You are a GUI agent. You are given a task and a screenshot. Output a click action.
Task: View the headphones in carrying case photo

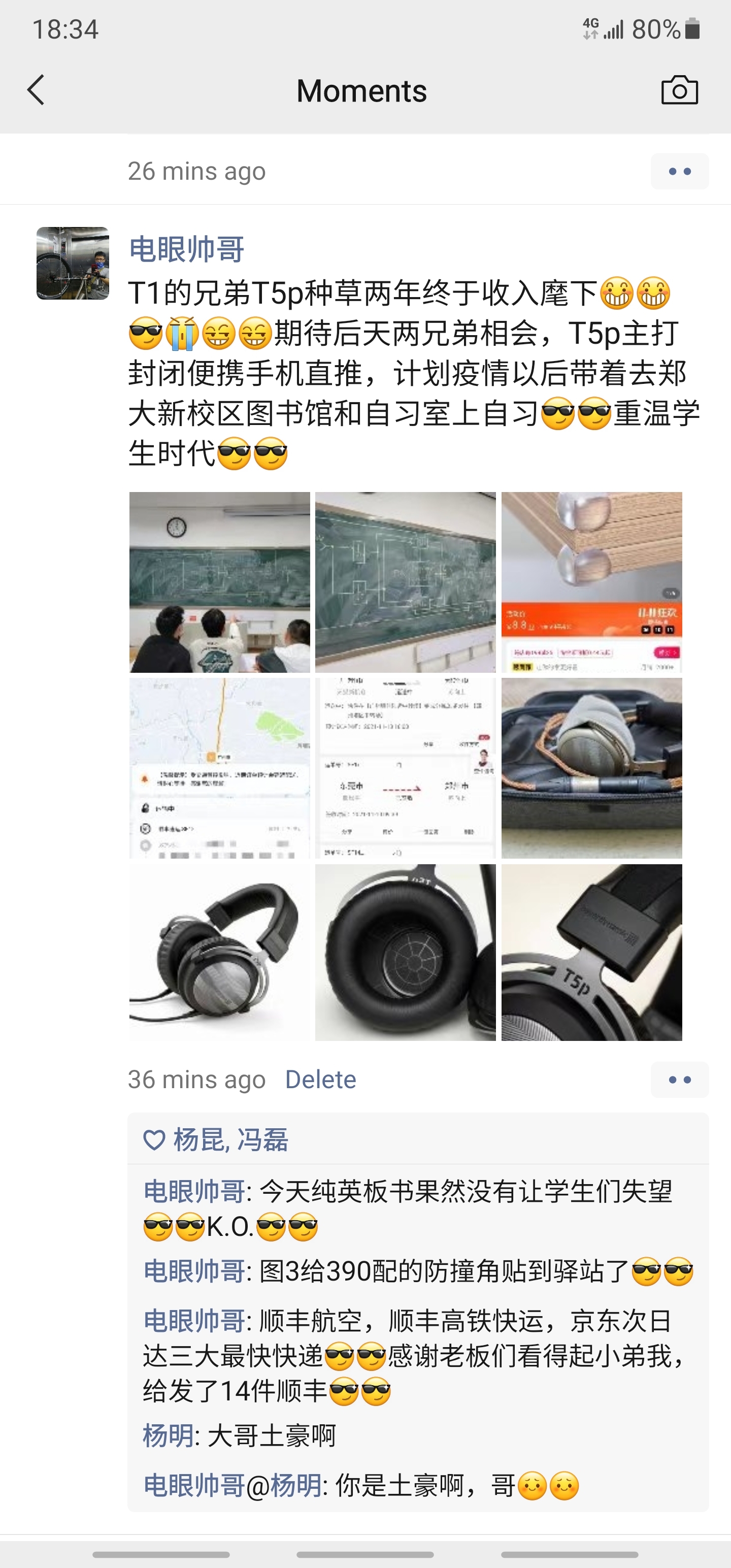click(x=591, y=768)
